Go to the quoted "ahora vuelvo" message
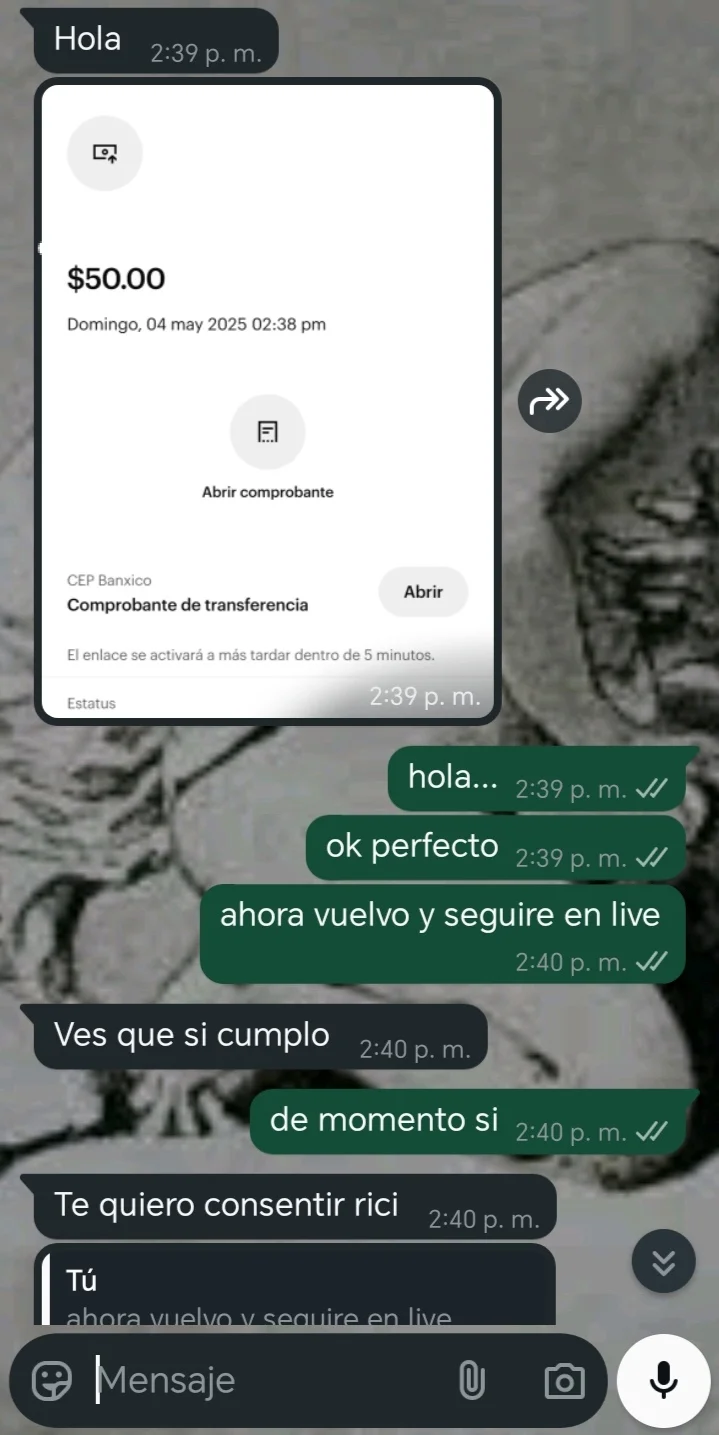This screenshot has width=719, height=1435. (295, 1295)
